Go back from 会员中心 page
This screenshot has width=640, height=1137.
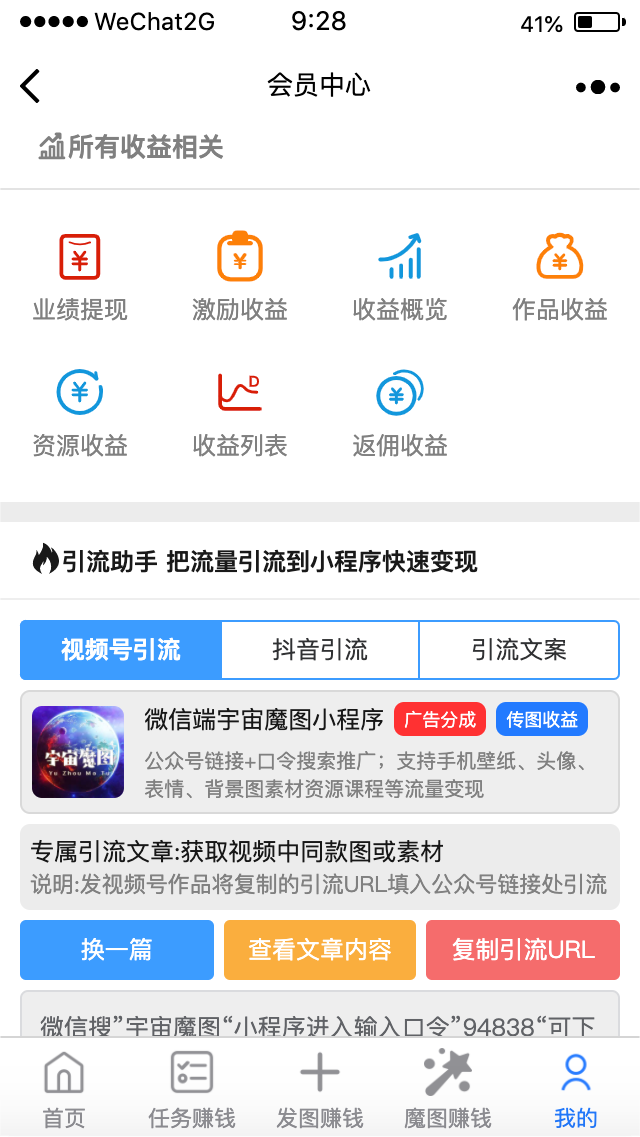(x=31, y=86)
